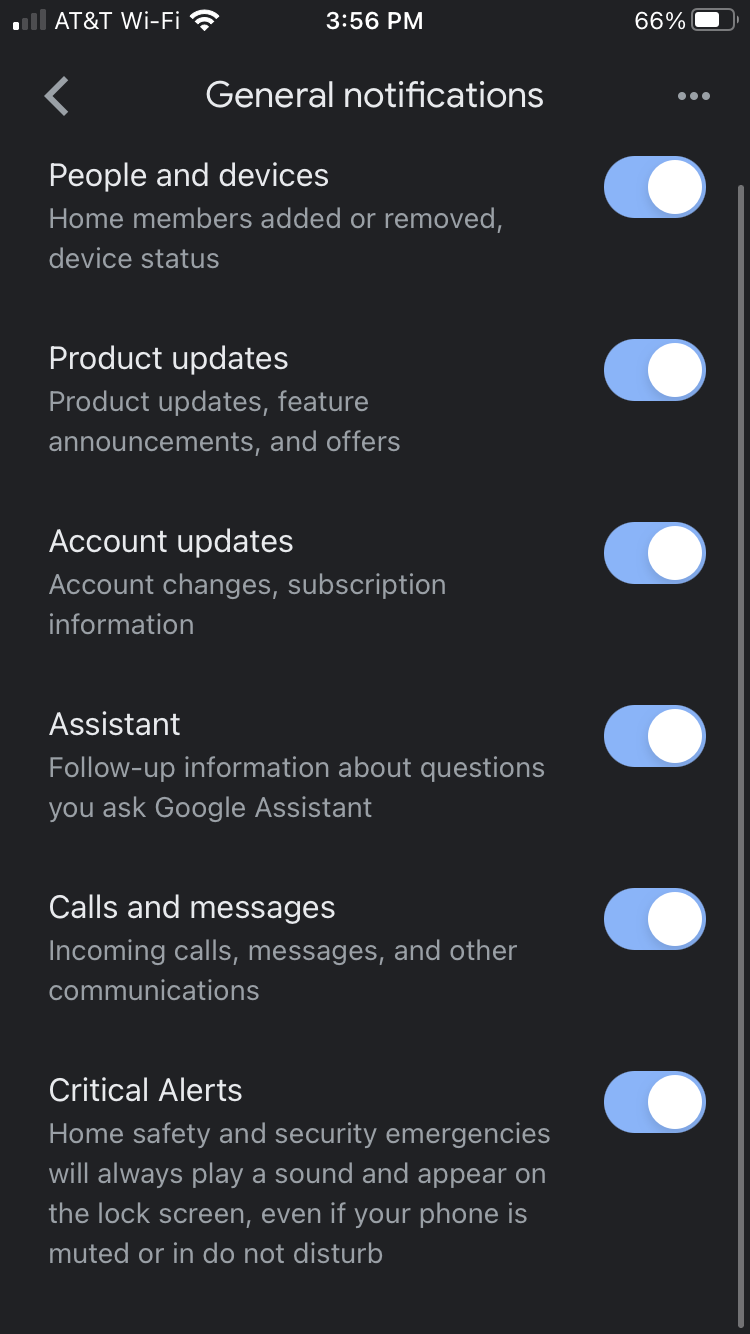The image size is (750, 1334).
Task: Toggle the Critical Alerts switch
Action: [x=654, y=1102]
